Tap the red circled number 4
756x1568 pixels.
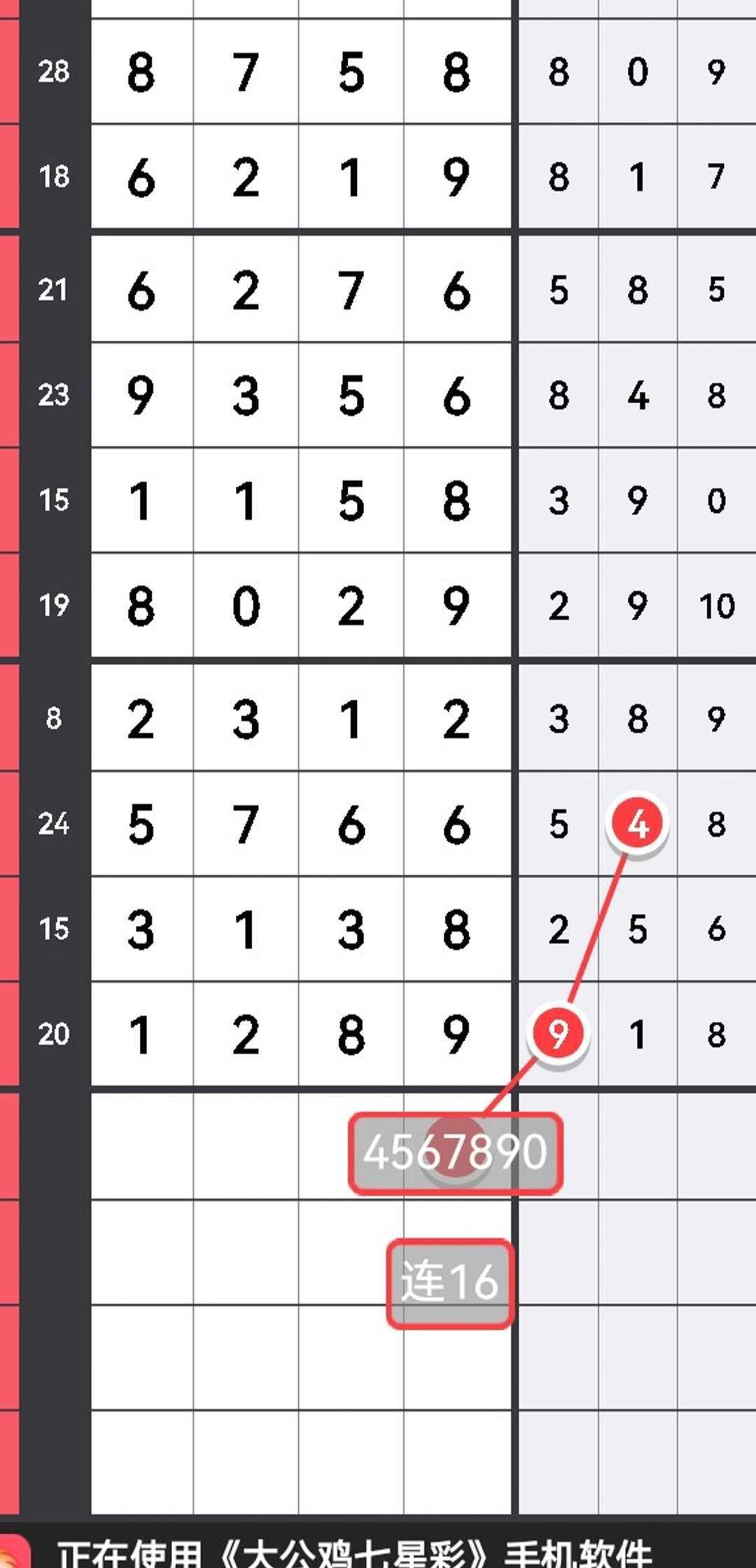[637, 823]
